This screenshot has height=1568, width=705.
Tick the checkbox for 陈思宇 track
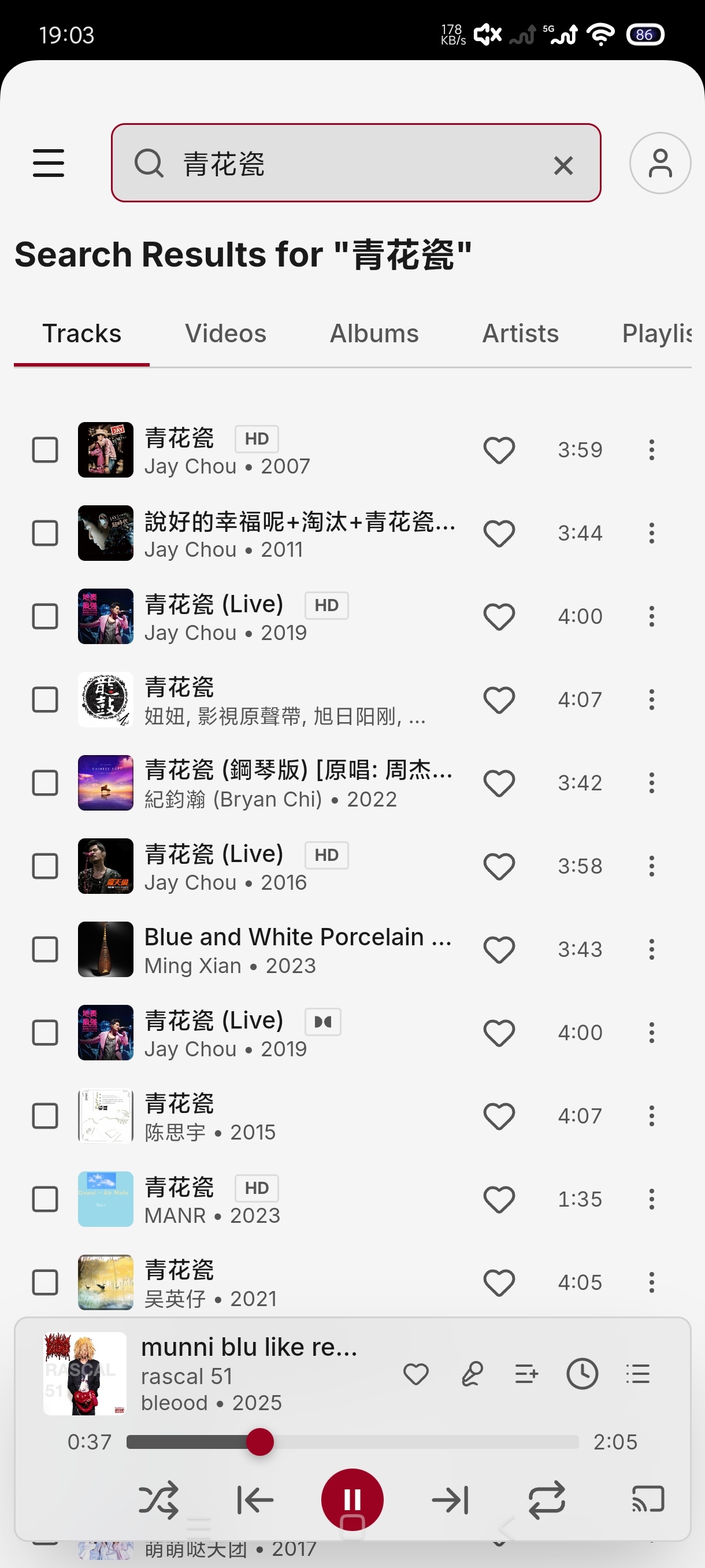pyautogui.click(x=45, y=1116)
